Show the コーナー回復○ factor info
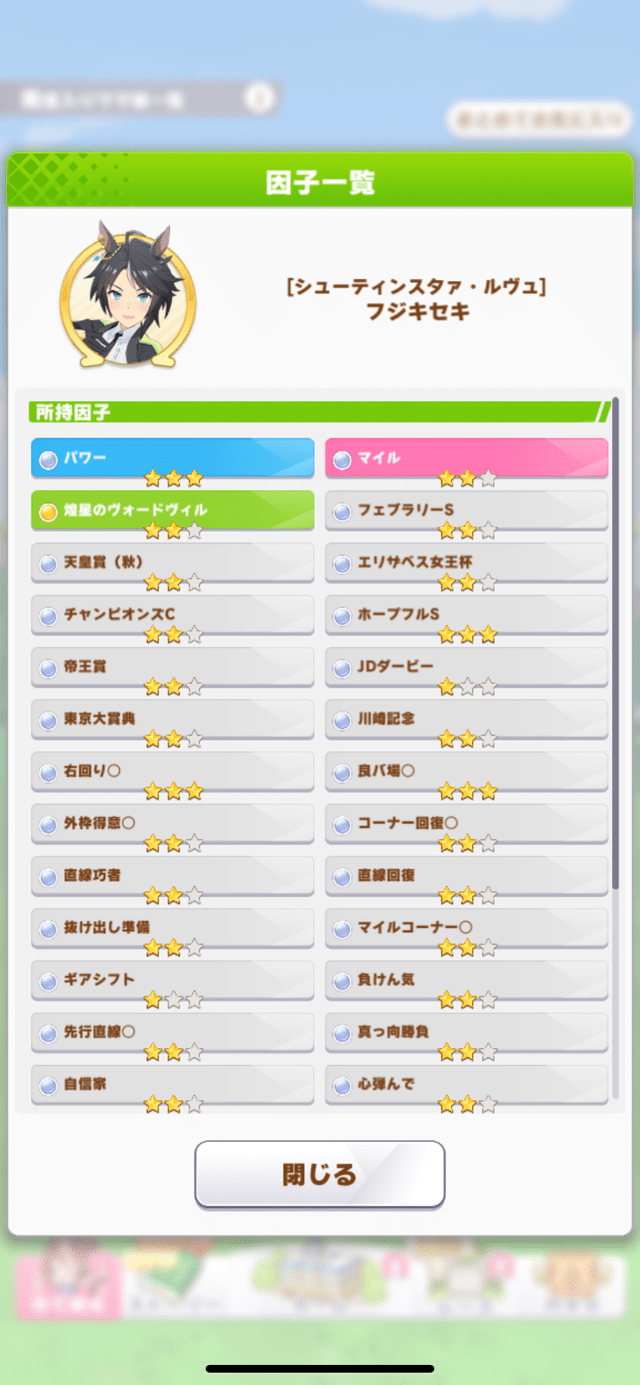The width and height of the screenshot is (640, 1385). click(x=466, y=823)
